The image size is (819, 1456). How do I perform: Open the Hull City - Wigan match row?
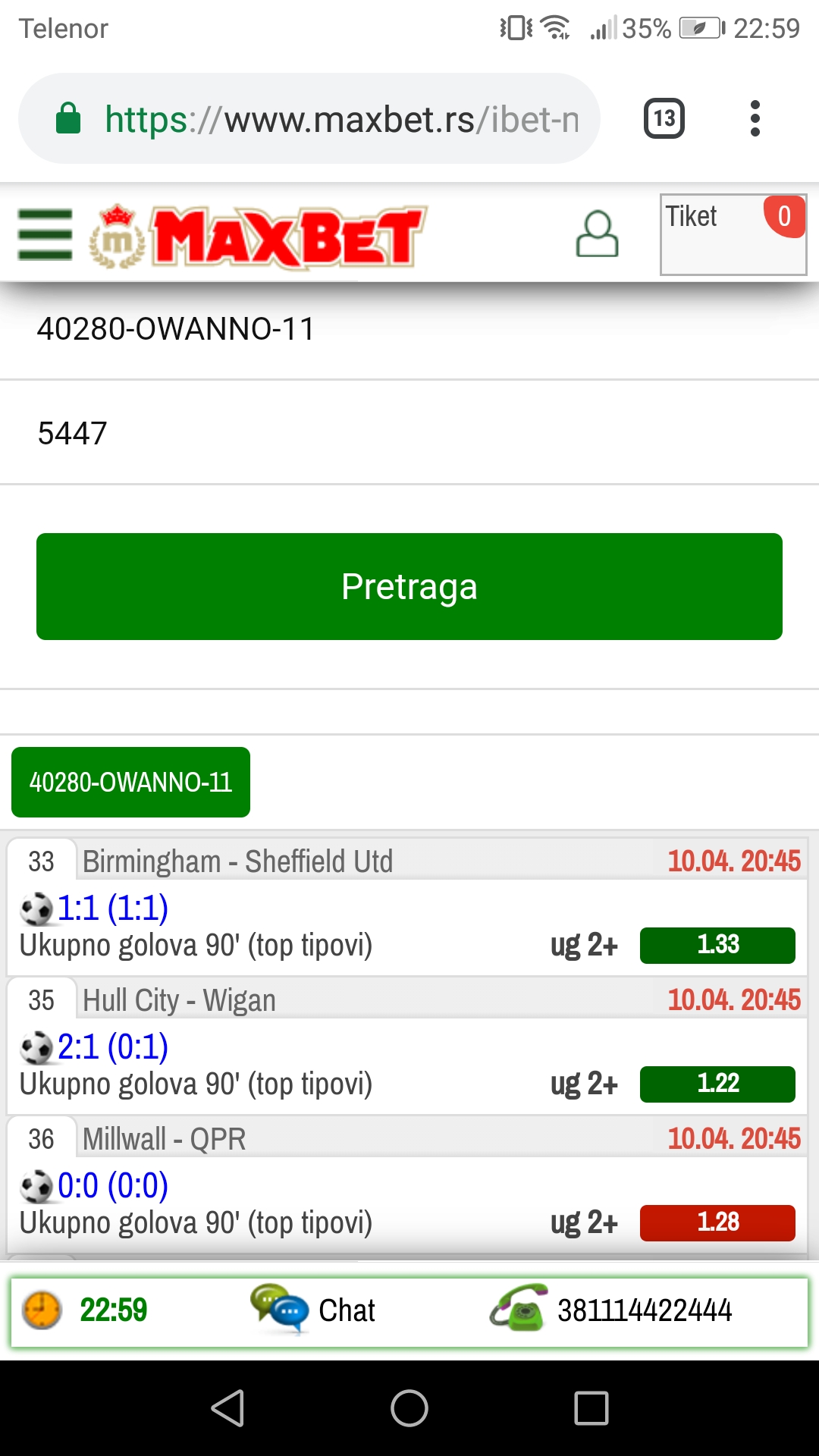[407, 1045]
